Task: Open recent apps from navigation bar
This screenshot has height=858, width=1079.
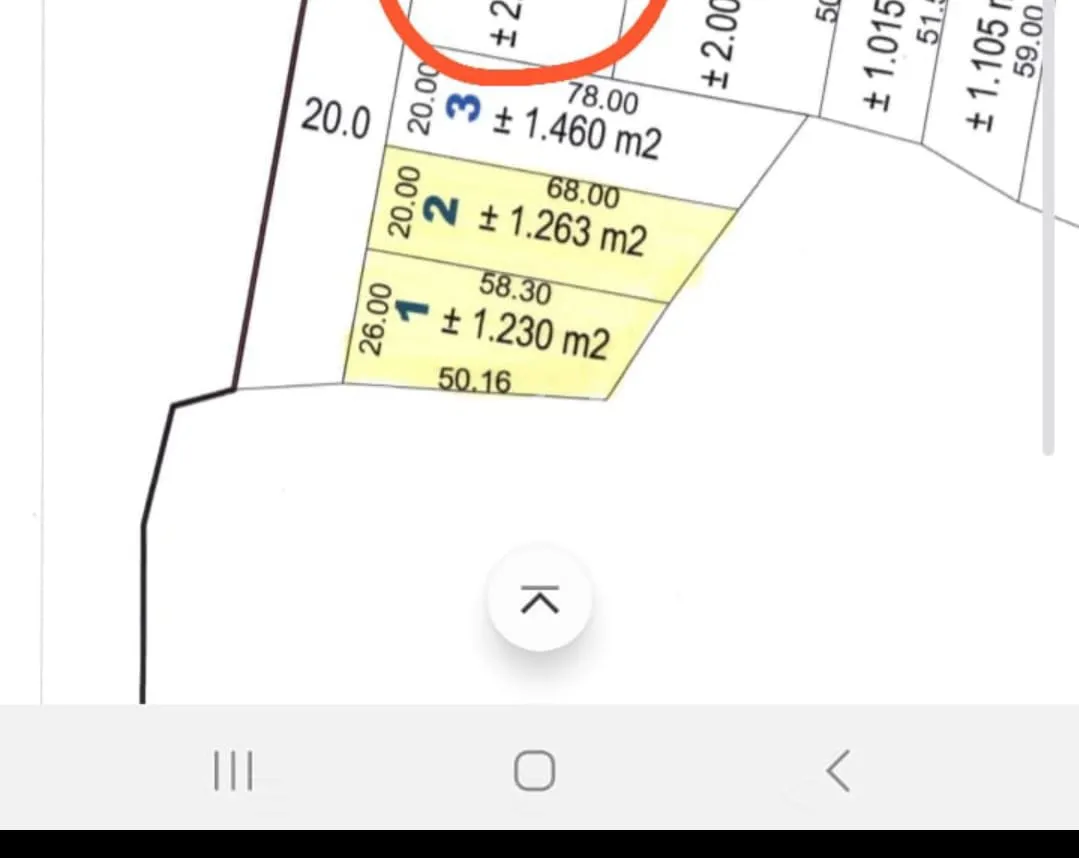Action: point(233,771)
